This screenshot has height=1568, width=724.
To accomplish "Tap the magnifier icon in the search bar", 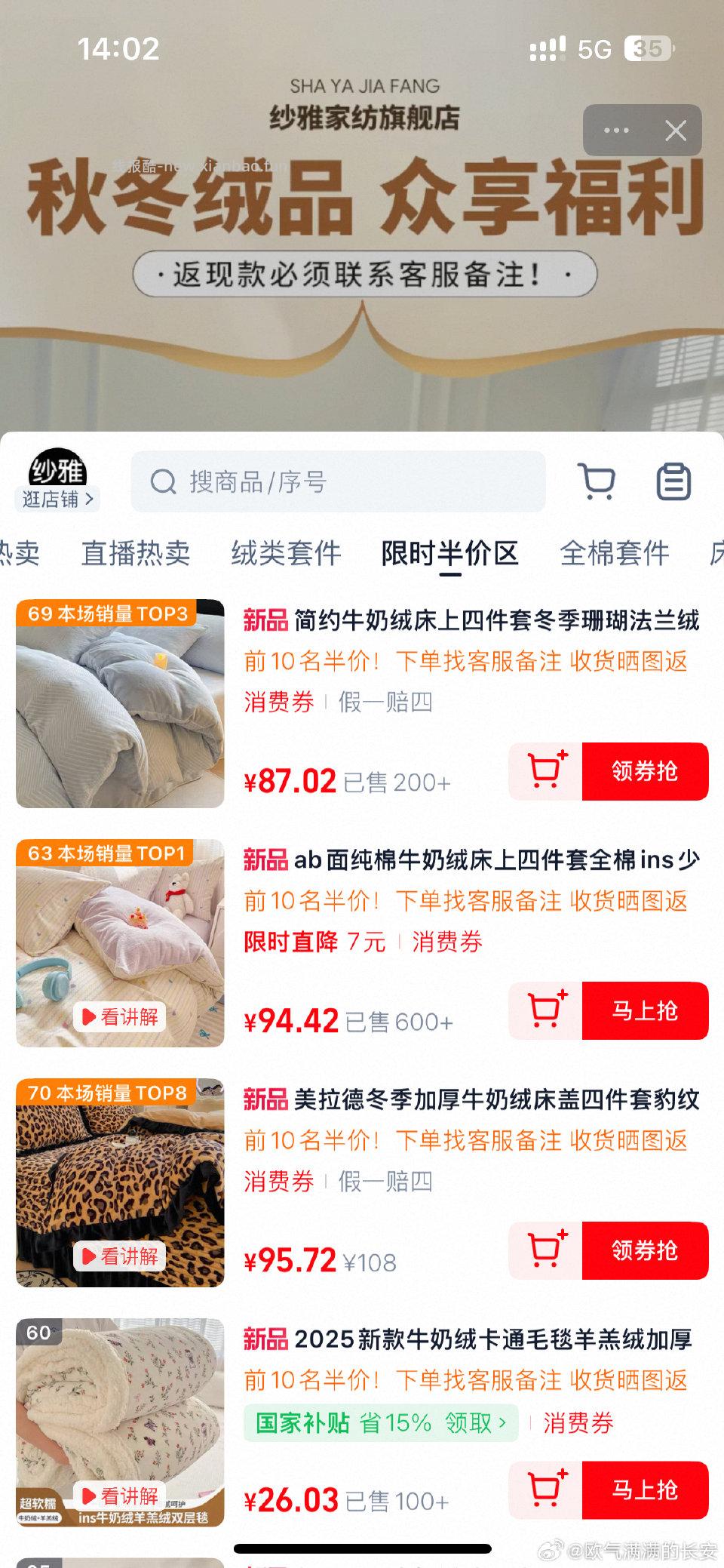I will [162, 481].
